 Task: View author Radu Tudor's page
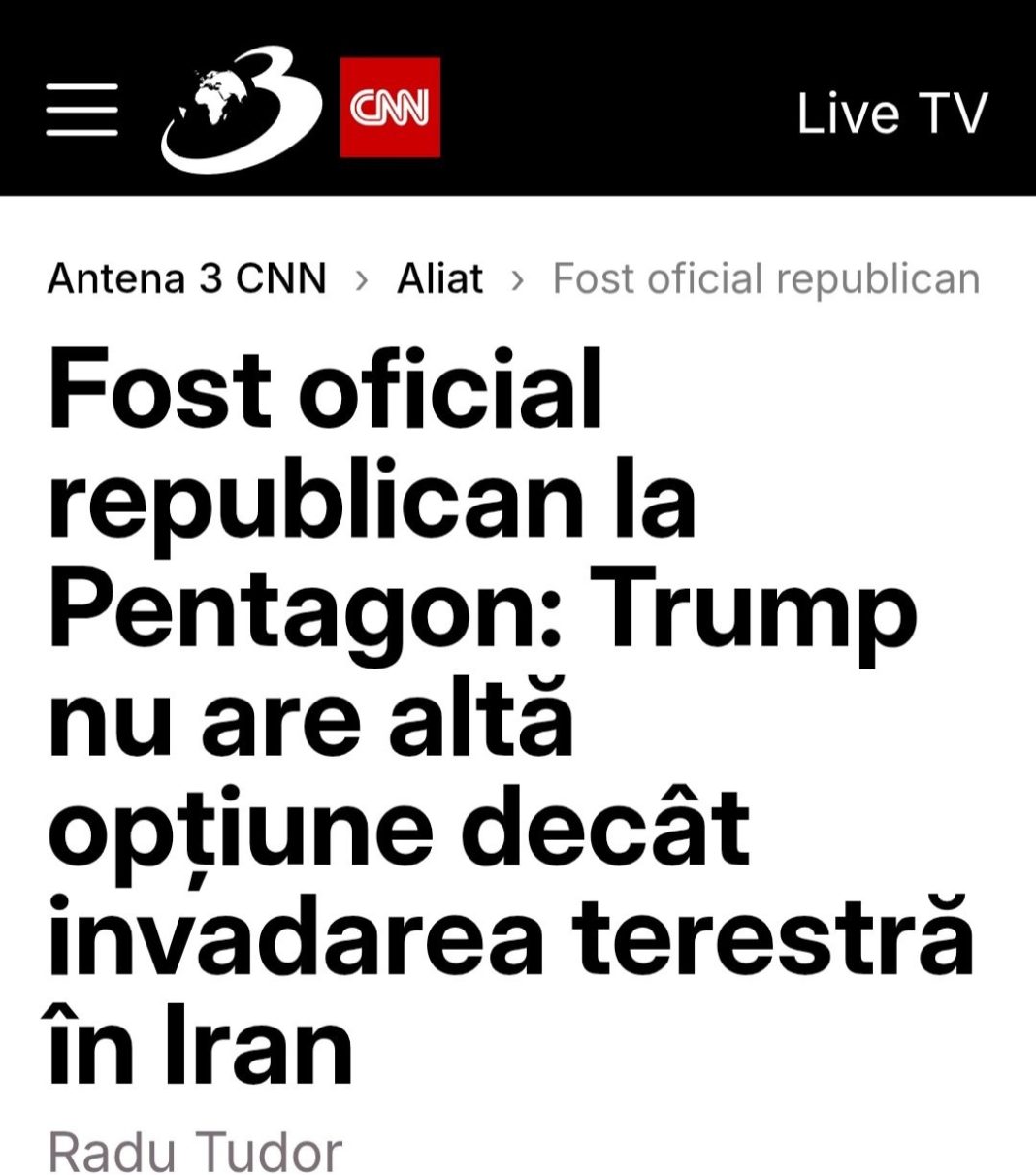195,1152
